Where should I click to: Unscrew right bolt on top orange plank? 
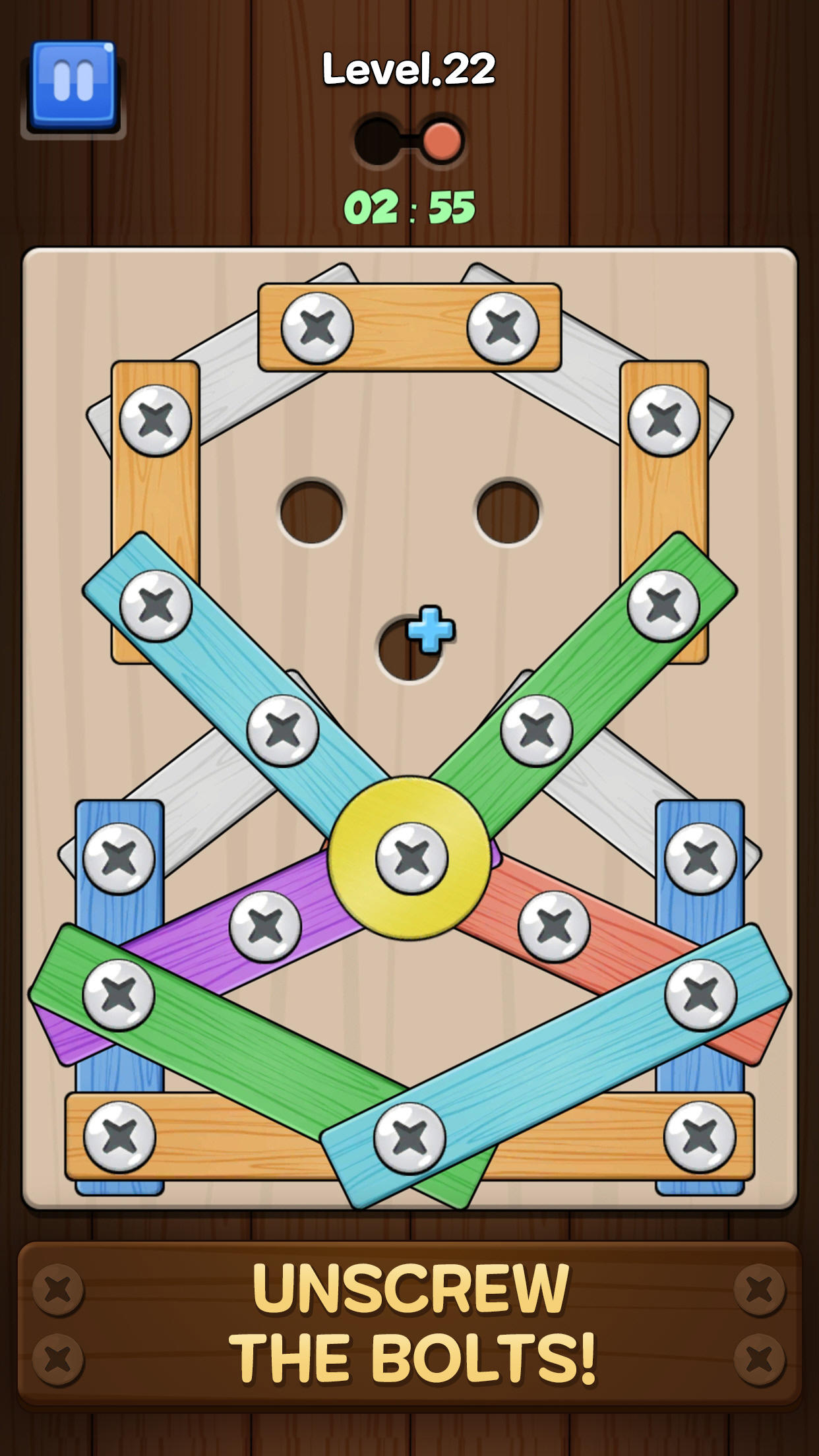click(x=503, y=328)
